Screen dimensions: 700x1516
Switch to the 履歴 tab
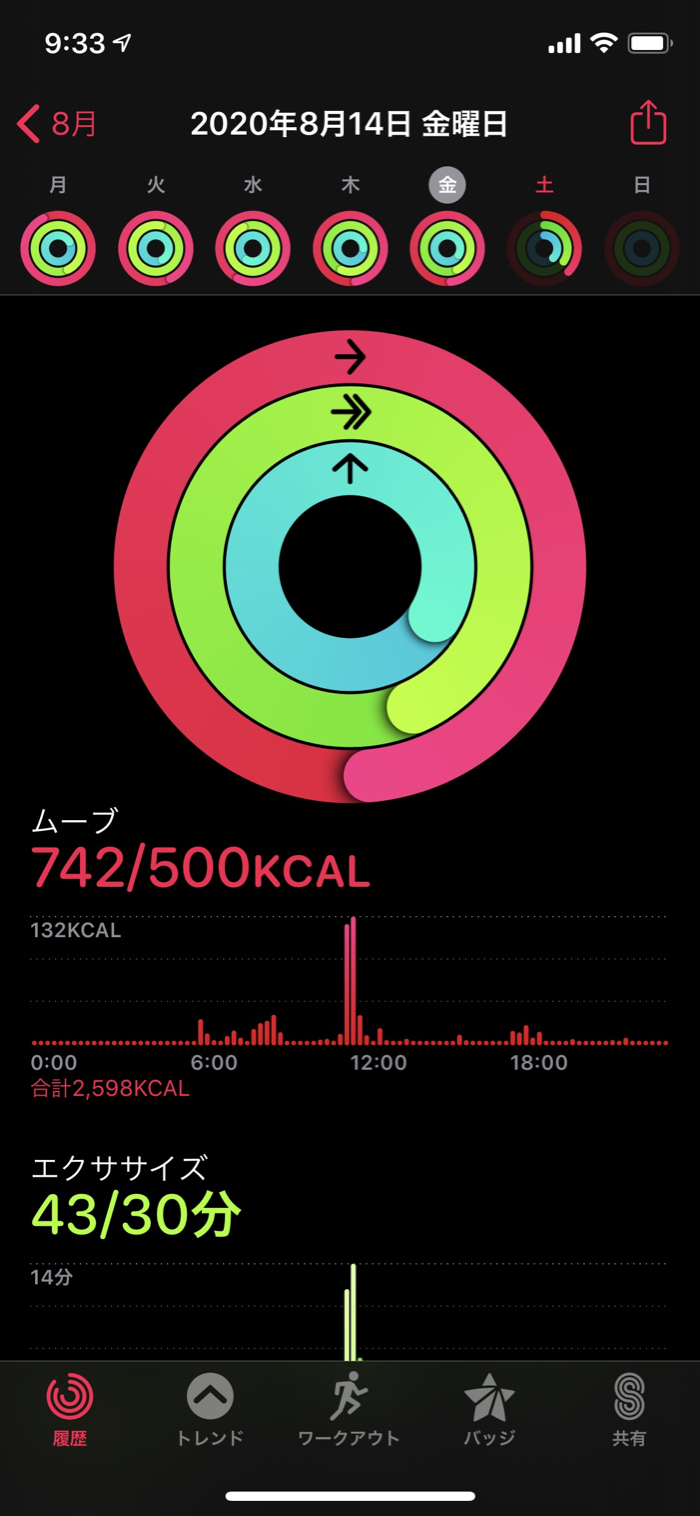70,1410
